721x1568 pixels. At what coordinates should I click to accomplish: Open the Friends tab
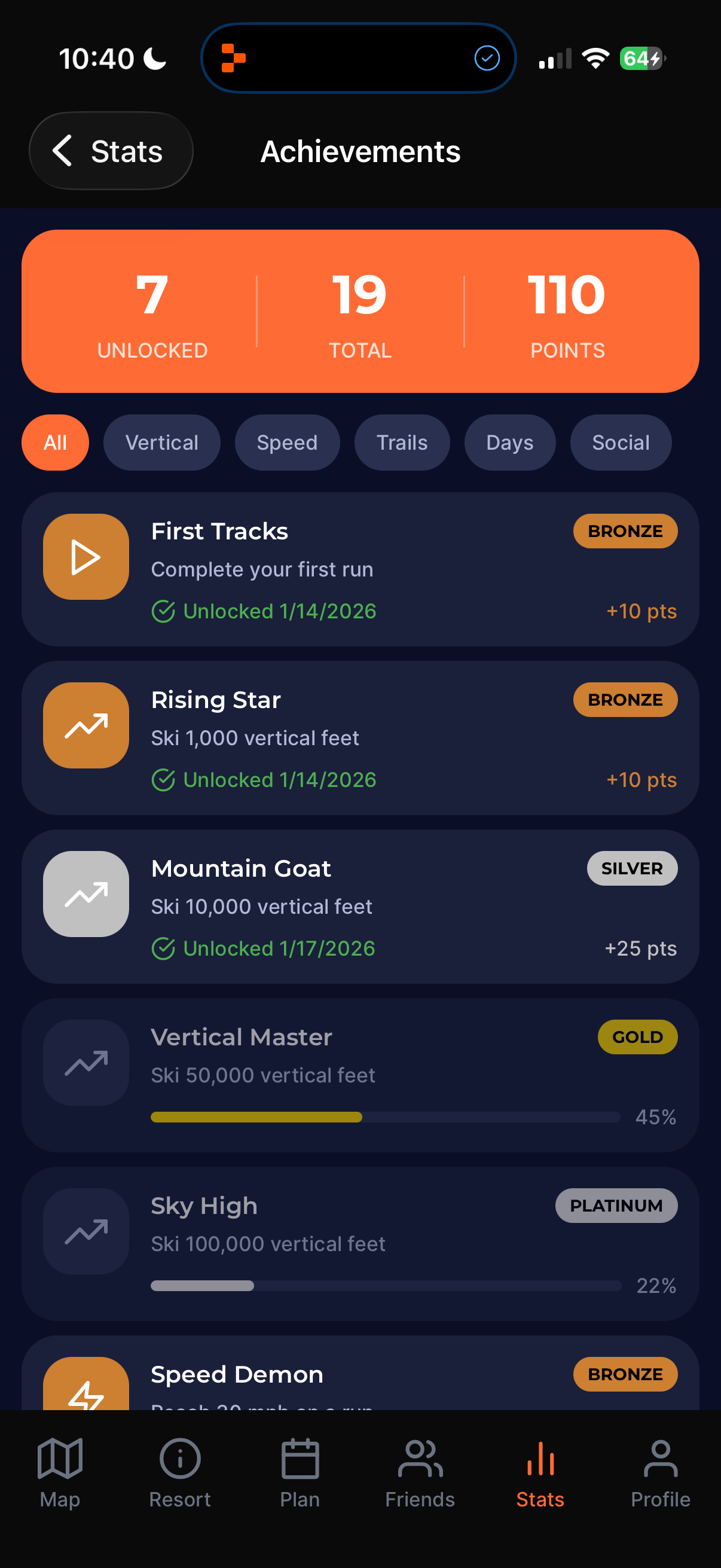420,1472
